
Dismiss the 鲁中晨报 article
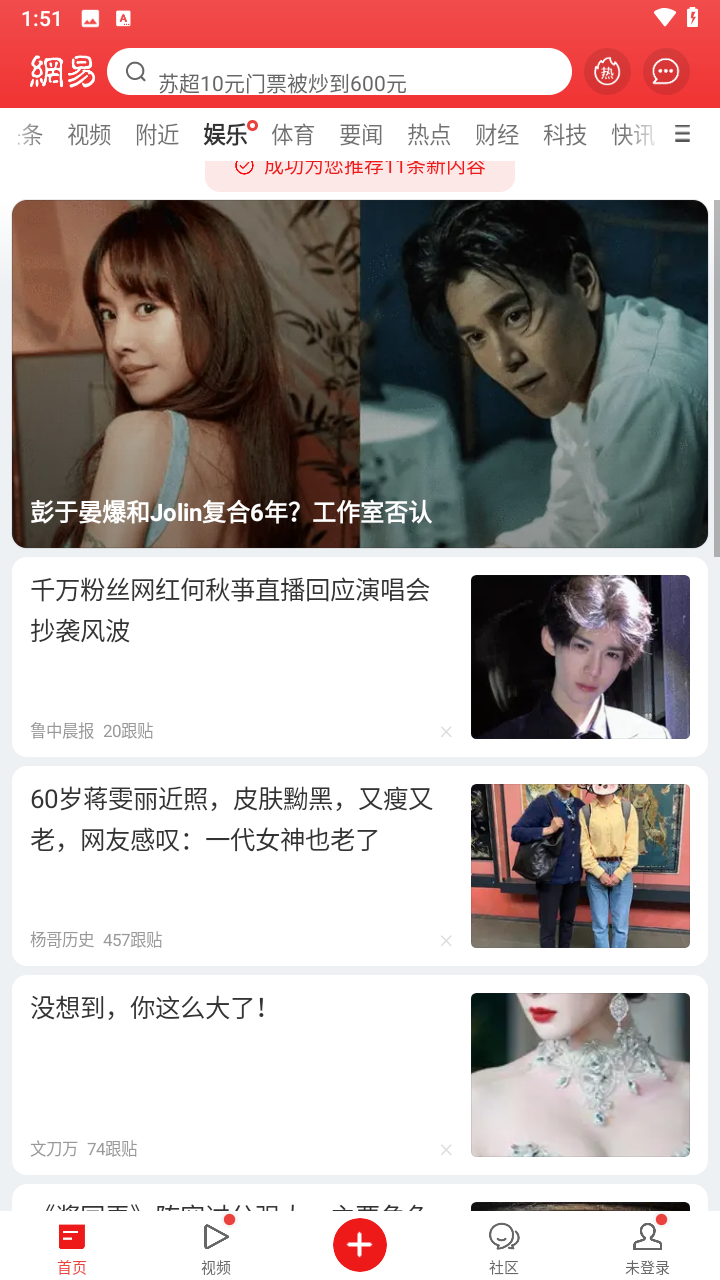tap(446, 732)
